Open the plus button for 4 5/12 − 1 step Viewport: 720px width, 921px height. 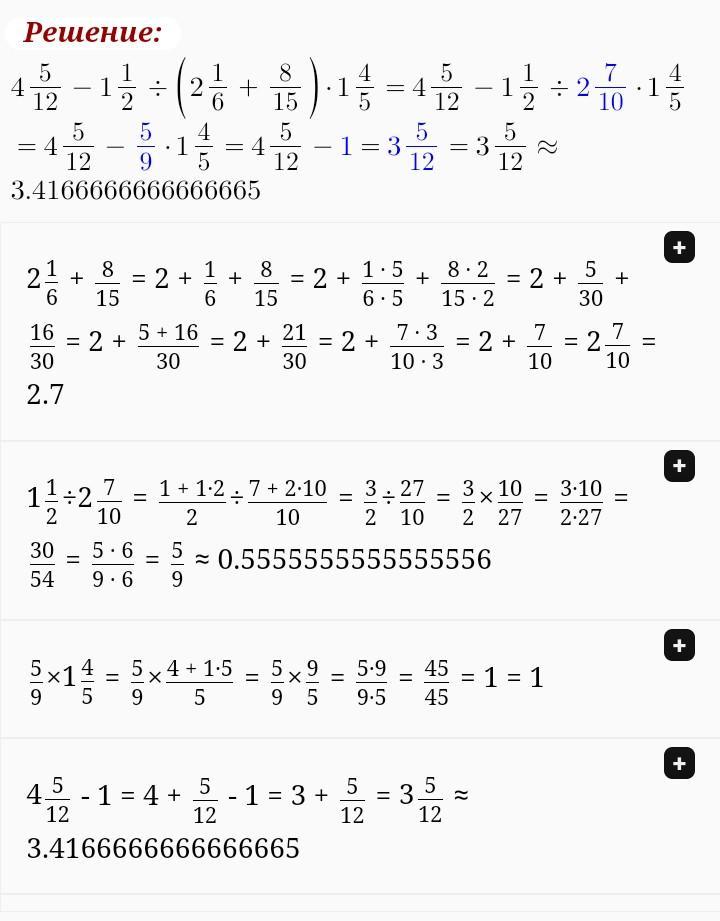click(679, 764)
